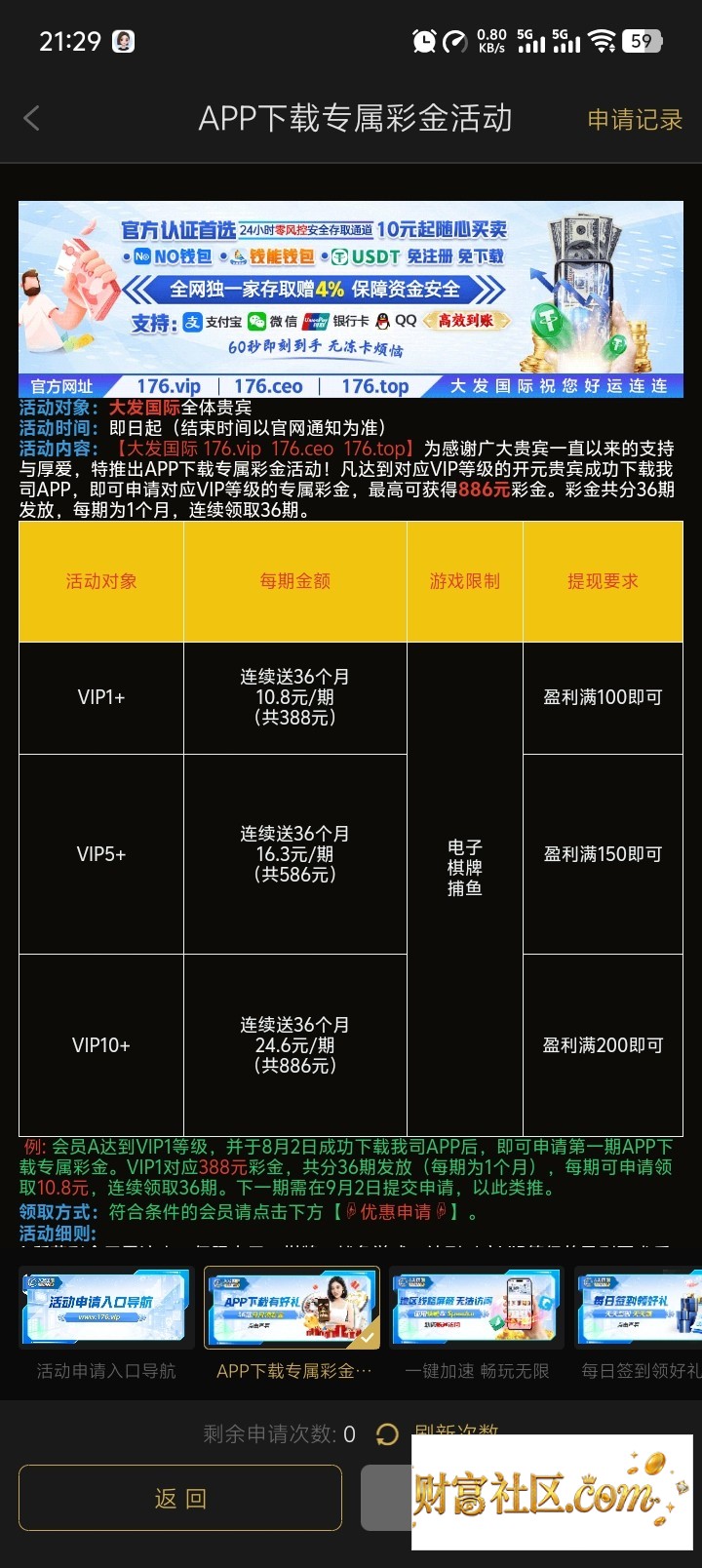Tap the 返回 button
Viewport: 702px width, 1568px height.
(180, 1498)
